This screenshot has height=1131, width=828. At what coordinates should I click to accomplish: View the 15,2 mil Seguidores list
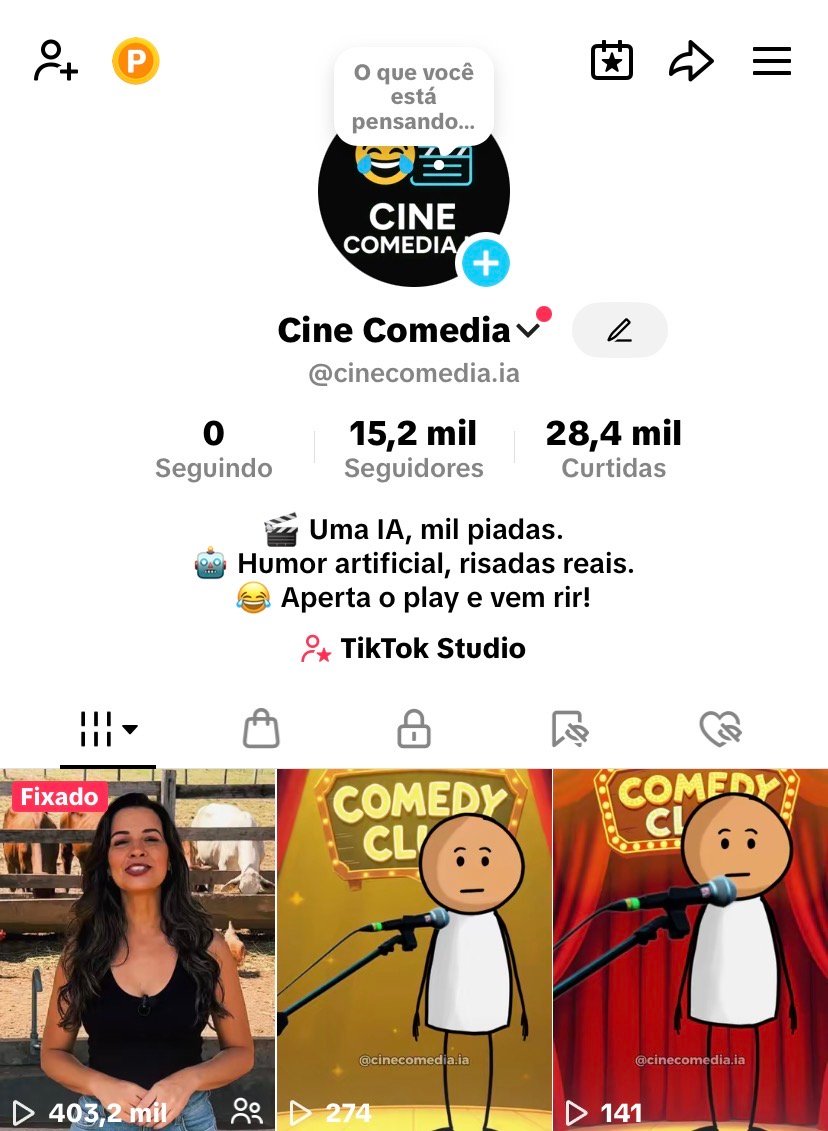(413, 449)
